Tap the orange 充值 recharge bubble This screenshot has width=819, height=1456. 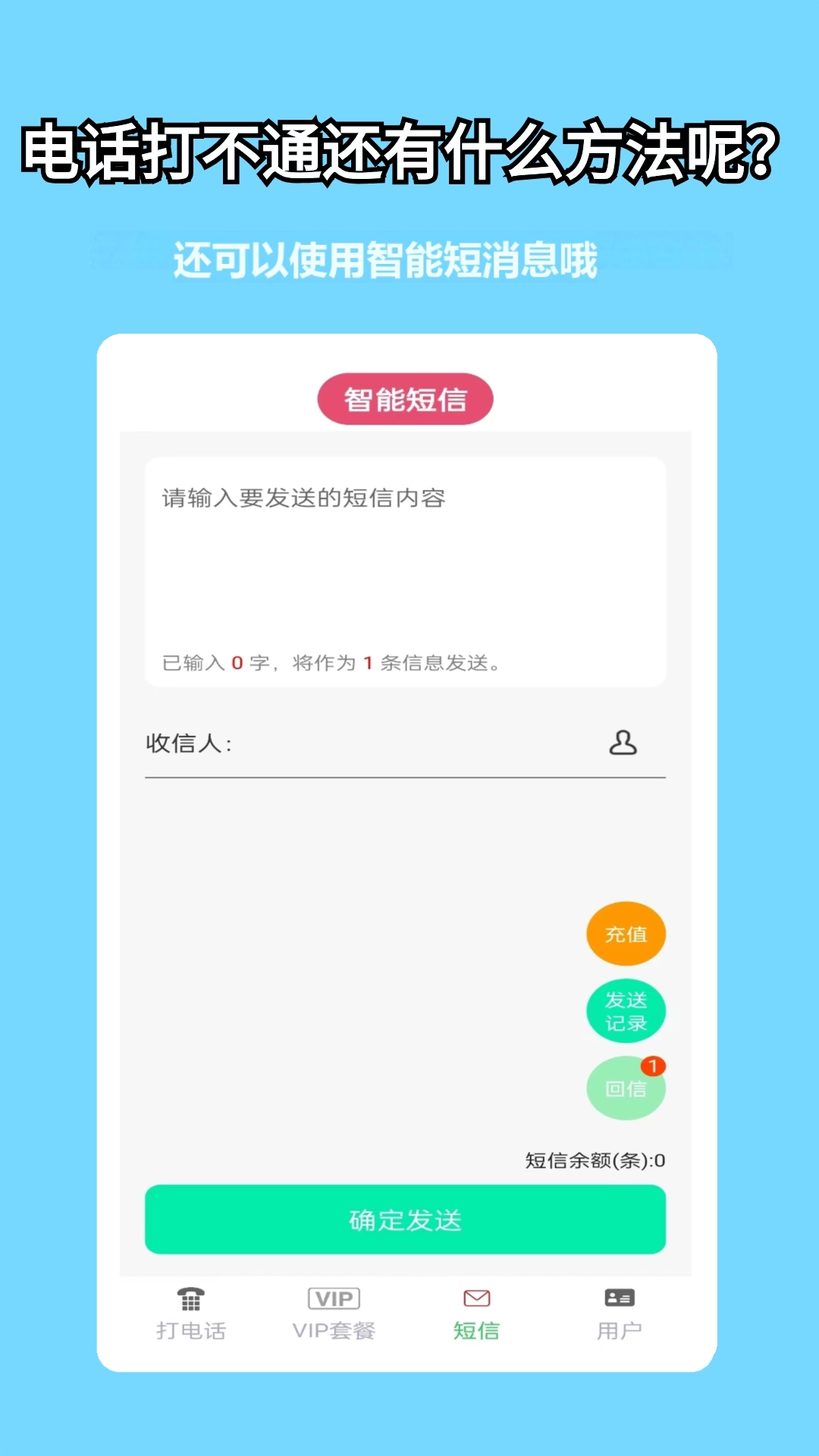point(626,933)
